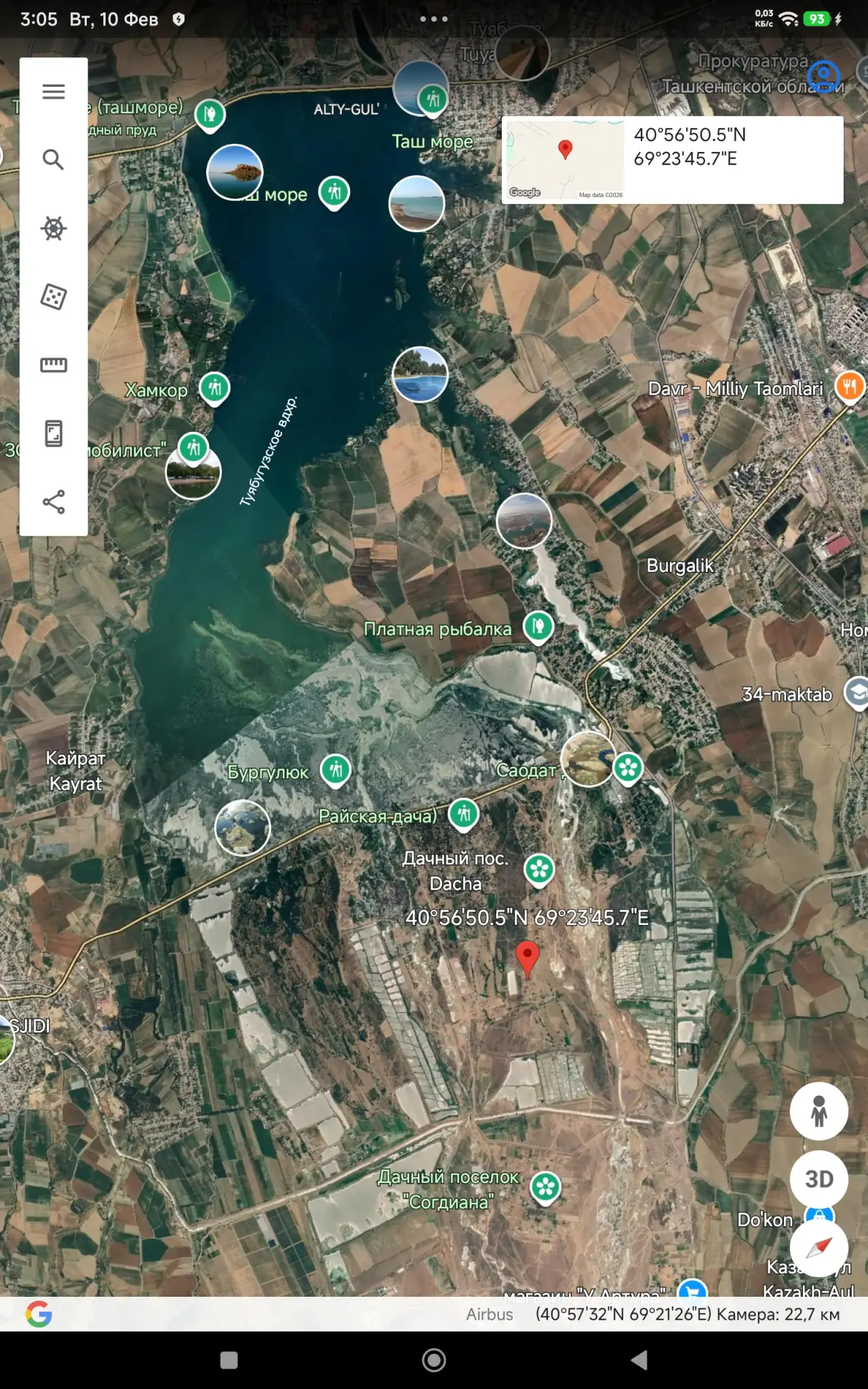Share this location

click(x=54, y=502)
